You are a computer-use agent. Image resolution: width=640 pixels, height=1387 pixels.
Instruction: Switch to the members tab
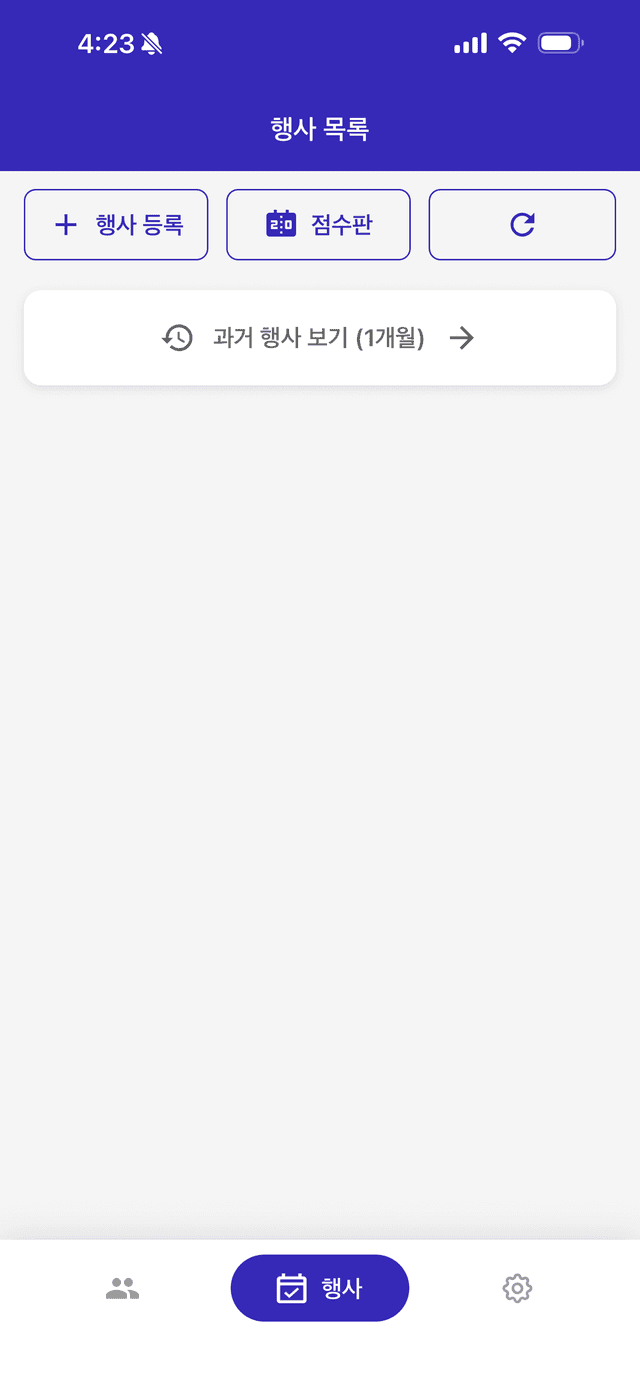click(122, 1288)
